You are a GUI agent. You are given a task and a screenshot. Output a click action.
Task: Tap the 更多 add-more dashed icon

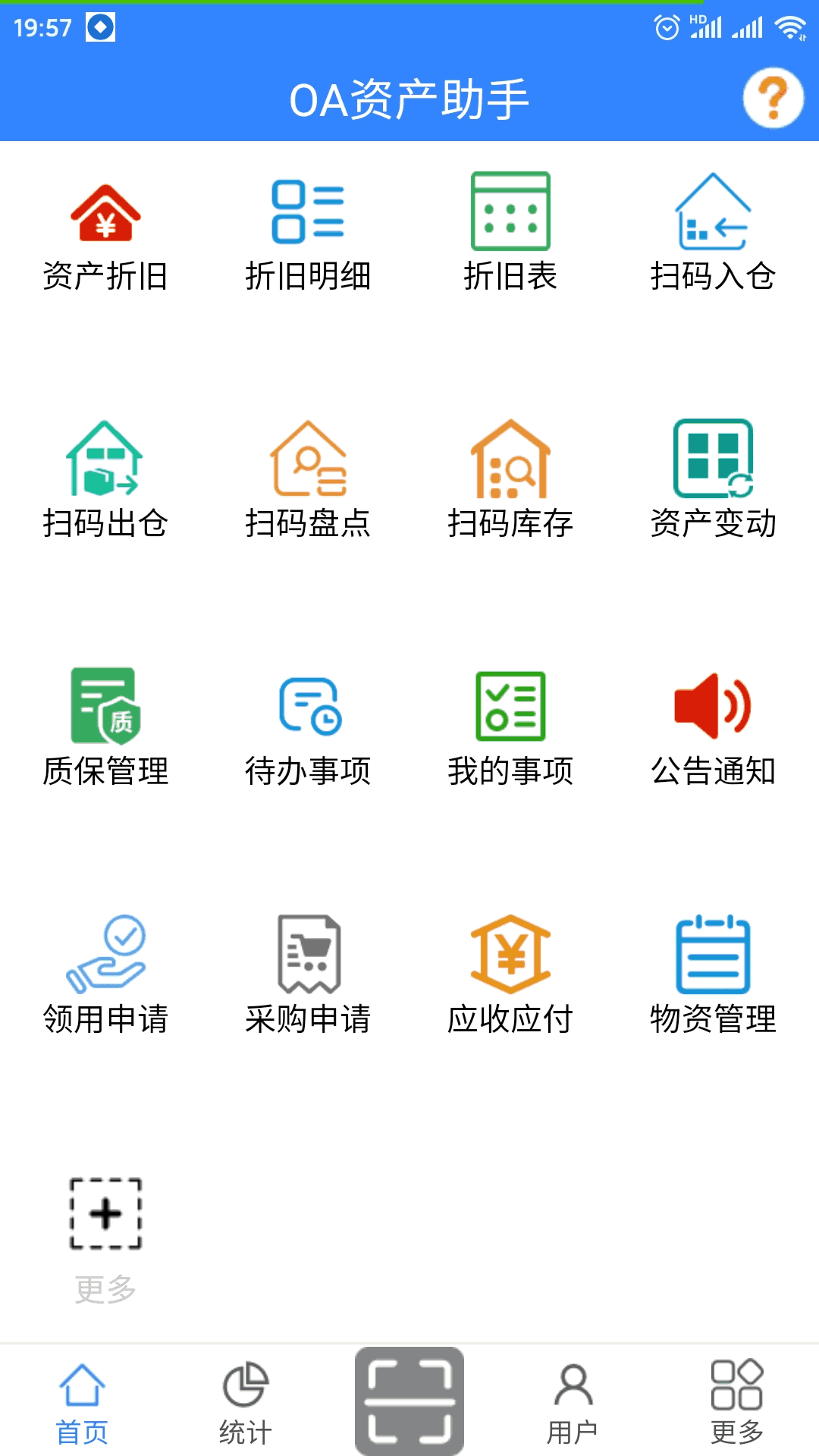coord(106,1213)
